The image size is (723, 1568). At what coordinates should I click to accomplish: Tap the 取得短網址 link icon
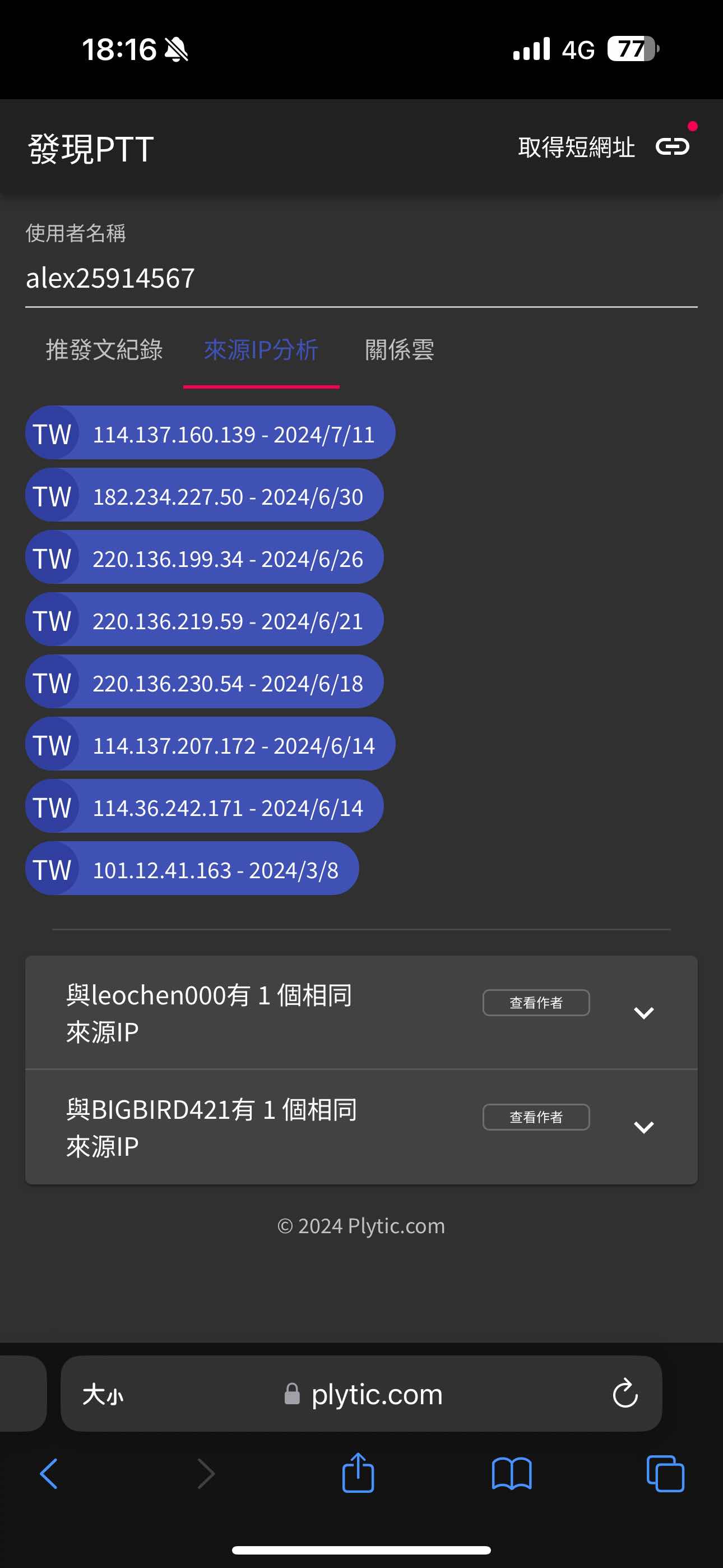tap(672, 147)
